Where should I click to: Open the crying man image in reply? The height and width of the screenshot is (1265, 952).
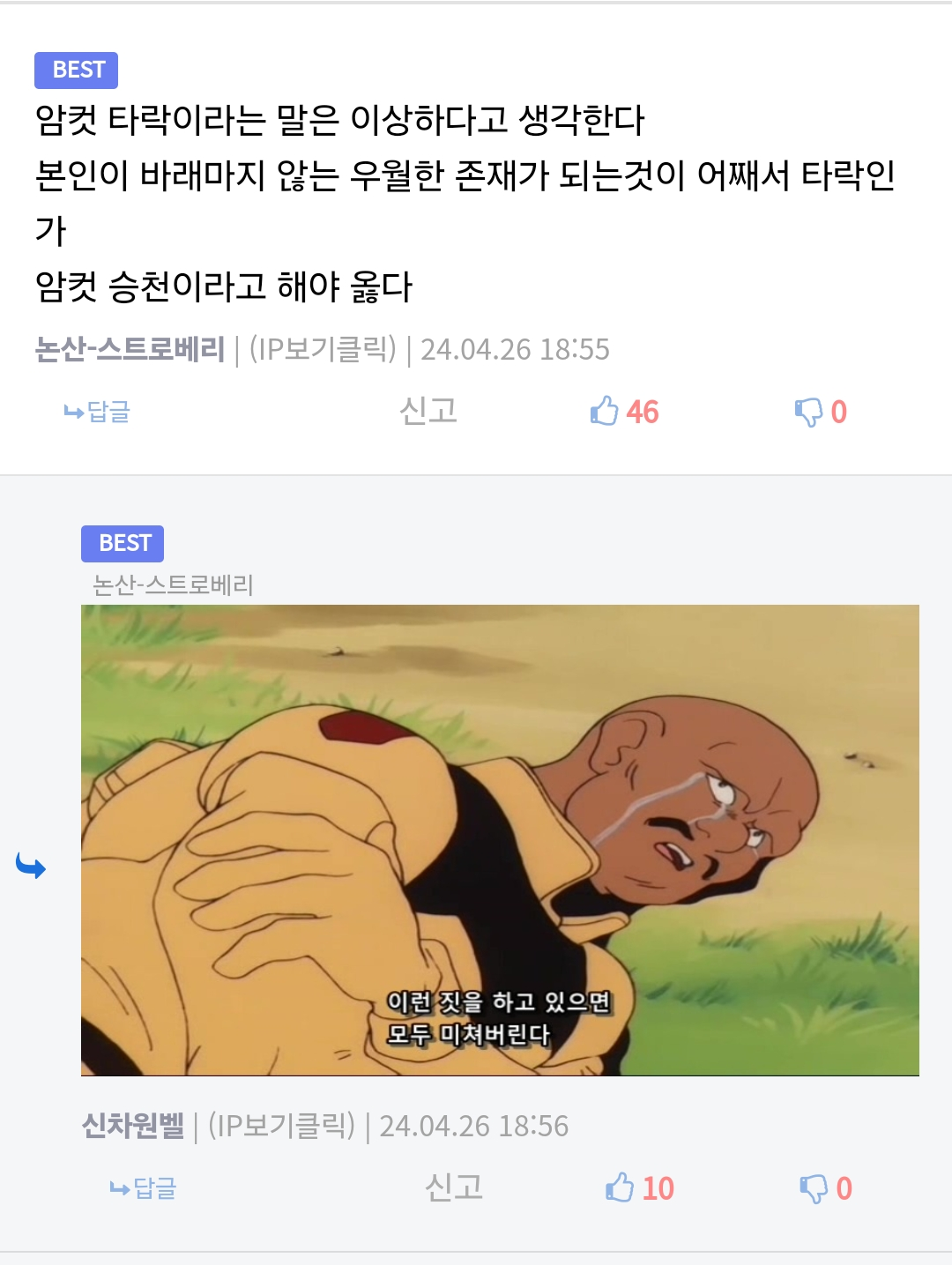500,839
